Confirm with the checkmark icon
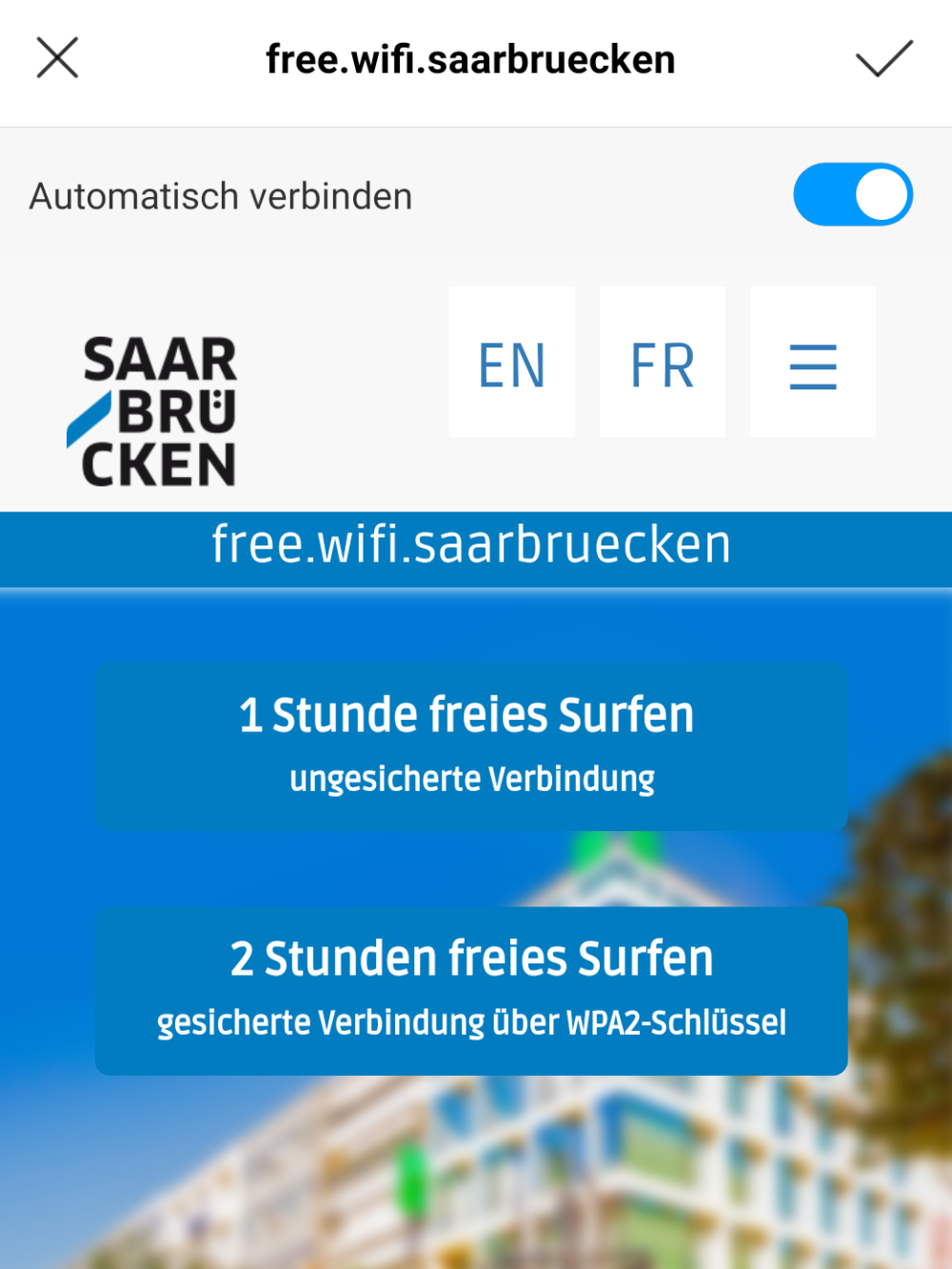Screen dimensions: 952x1269 pos(883,58)
